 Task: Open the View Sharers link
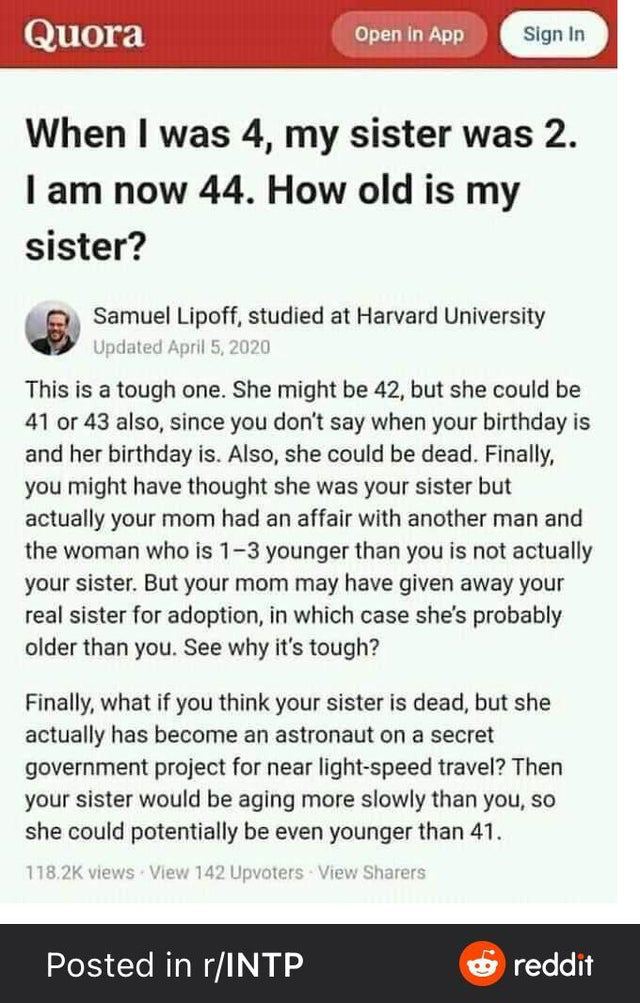(372, 872)
